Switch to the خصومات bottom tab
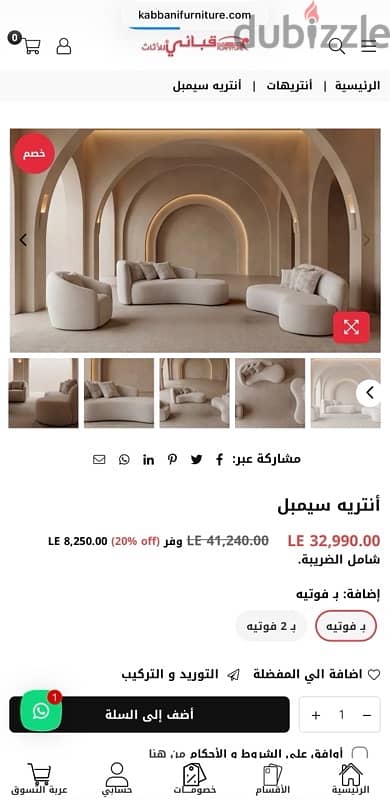 click(x=194, y=779)
